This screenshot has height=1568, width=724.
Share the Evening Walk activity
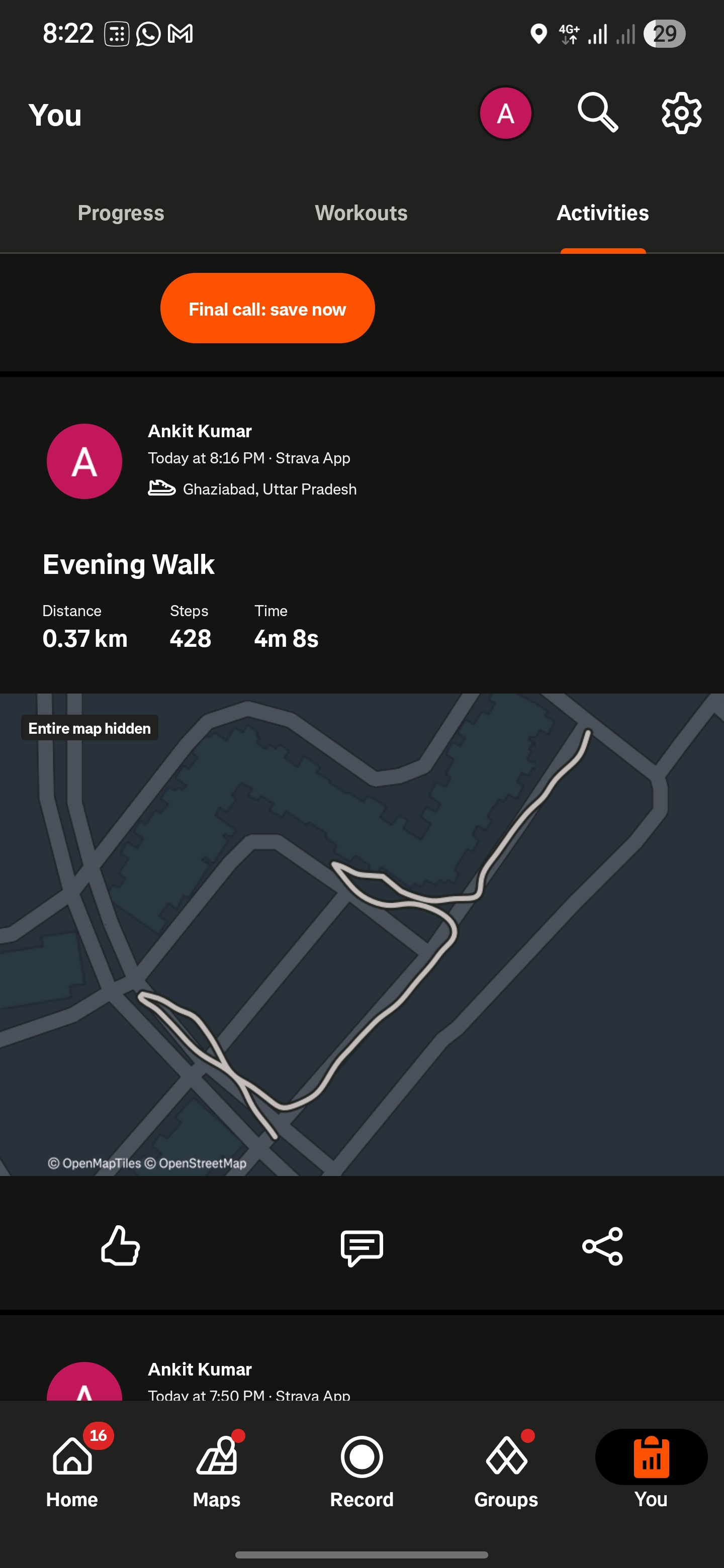[602, 1245]
